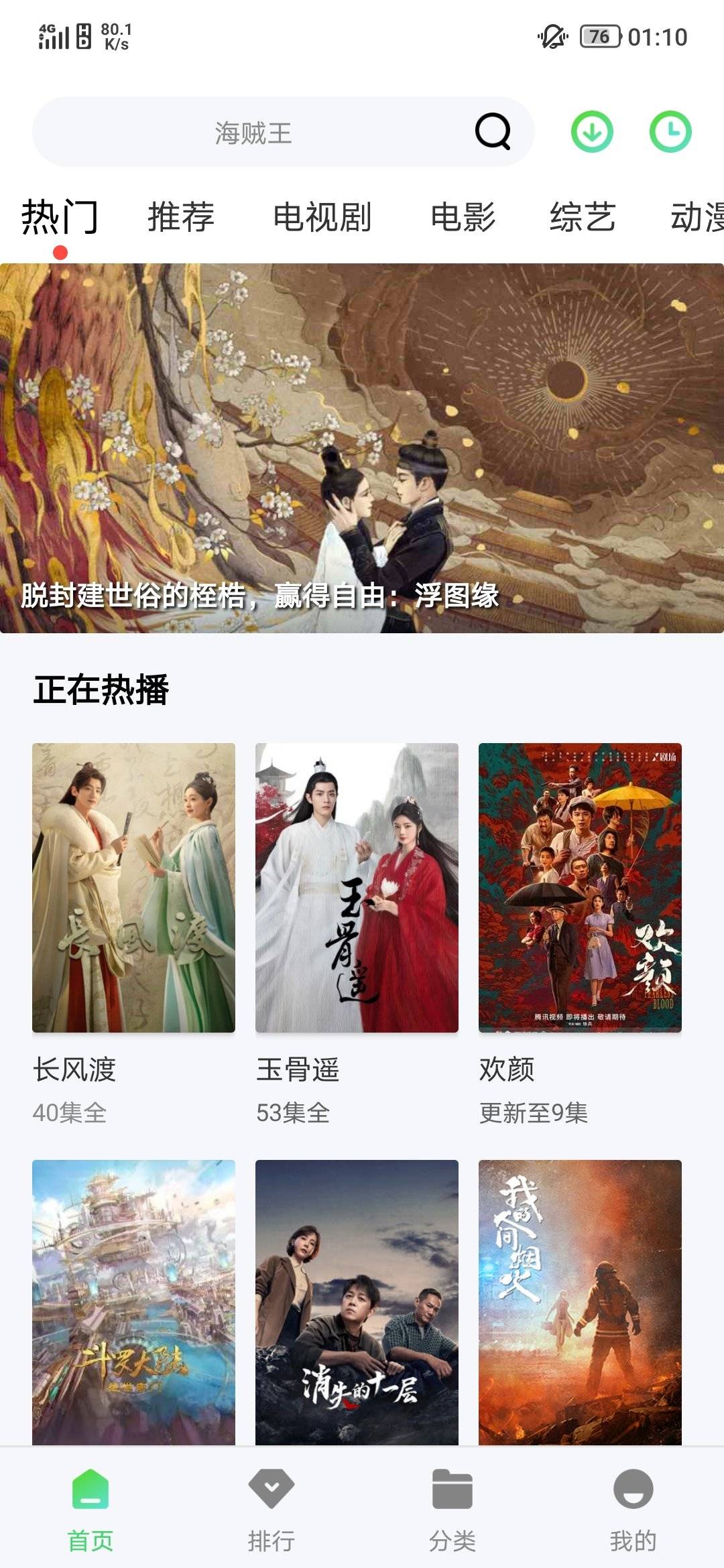Switch to the 综艺 tab
The image size is (724, 1568).
click(583, 217)
